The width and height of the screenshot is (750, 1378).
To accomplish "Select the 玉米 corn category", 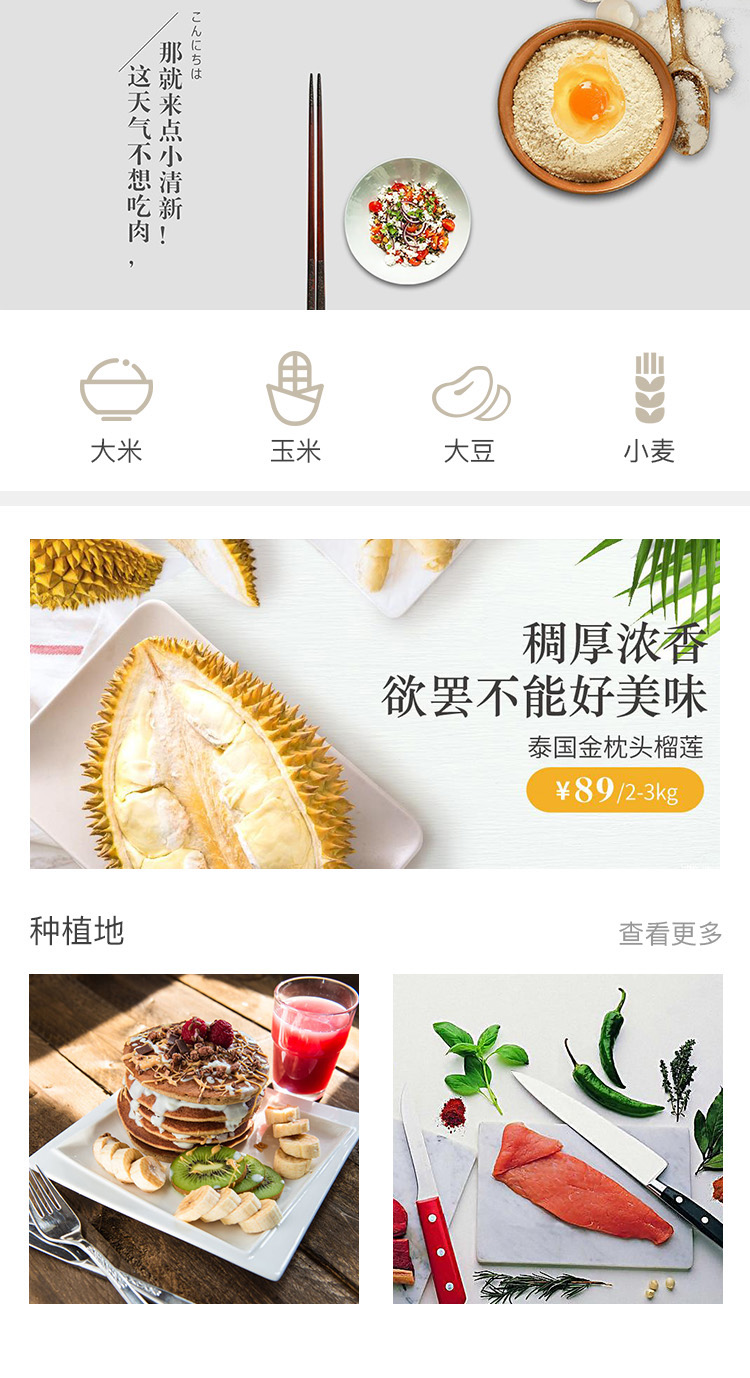I will tap(295, 407).
